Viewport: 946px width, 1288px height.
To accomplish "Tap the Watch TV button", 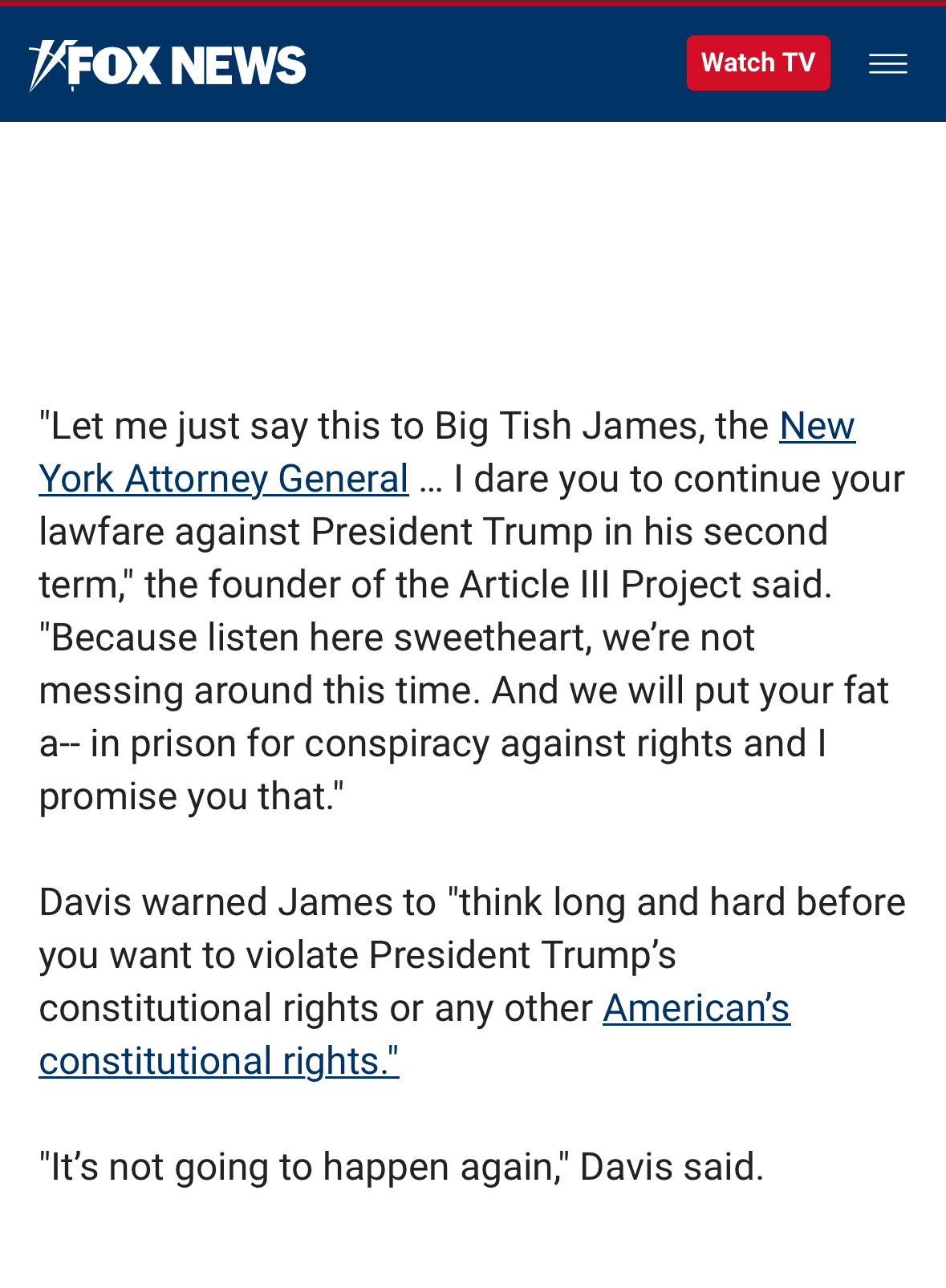I will pyautogui.click(x=757, y=63).
